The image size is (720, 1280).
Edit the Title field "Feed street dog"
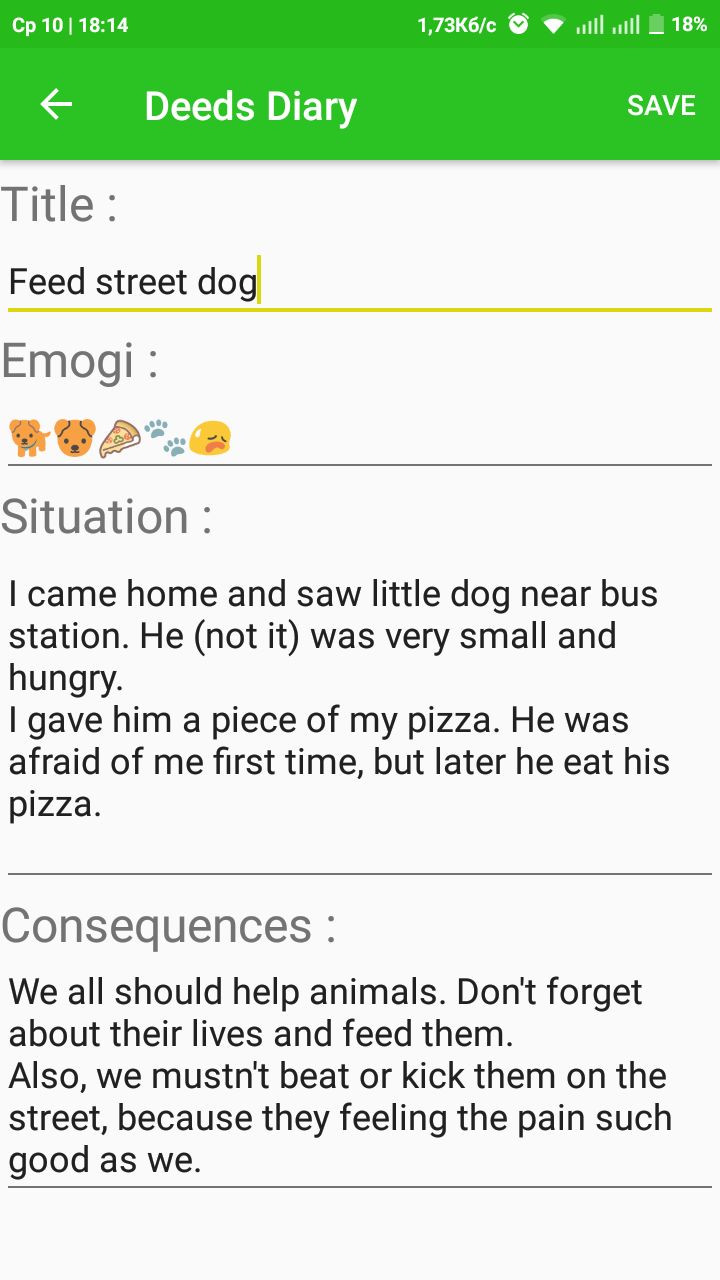coord(360,282)
